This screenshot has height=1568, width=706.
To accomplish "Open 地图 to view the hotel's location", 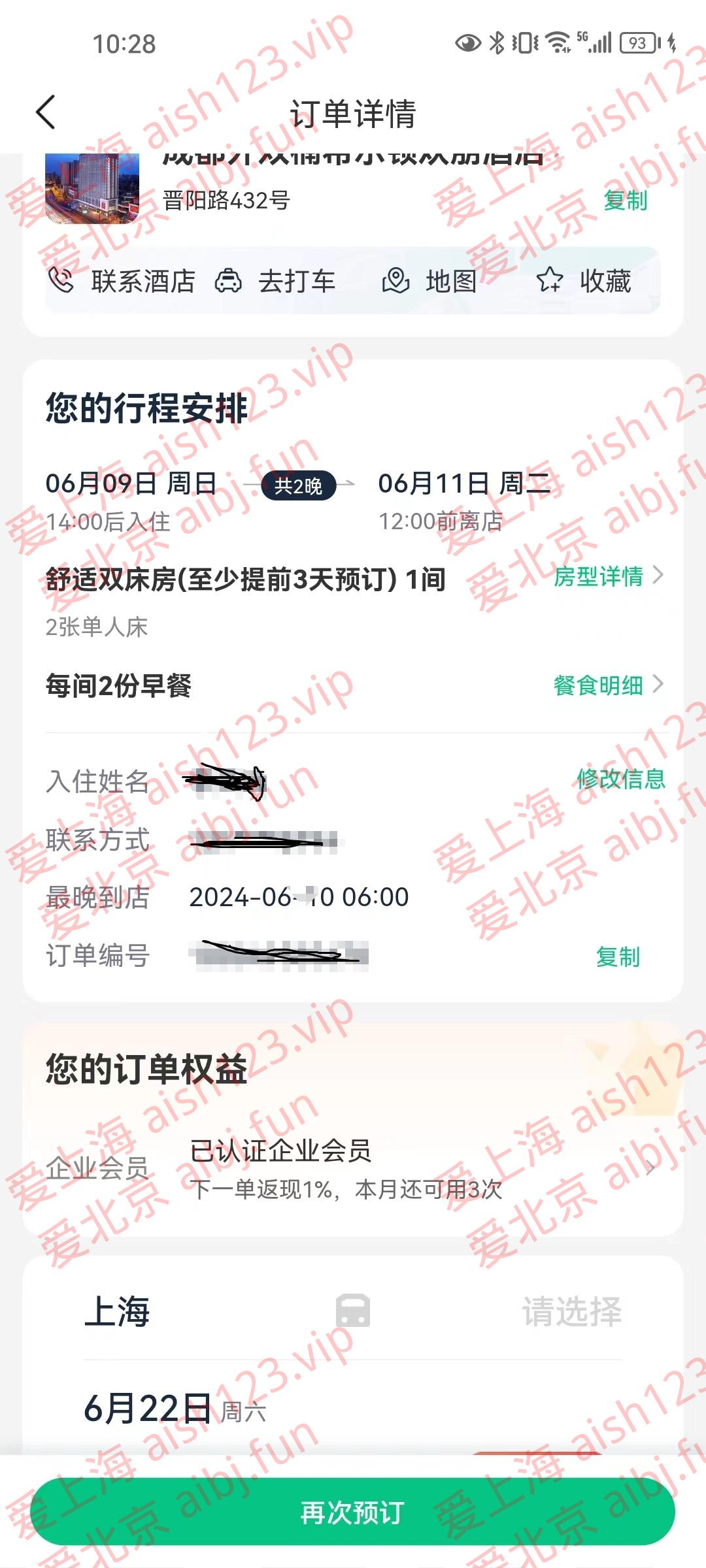I will click(x=429, y=282).
